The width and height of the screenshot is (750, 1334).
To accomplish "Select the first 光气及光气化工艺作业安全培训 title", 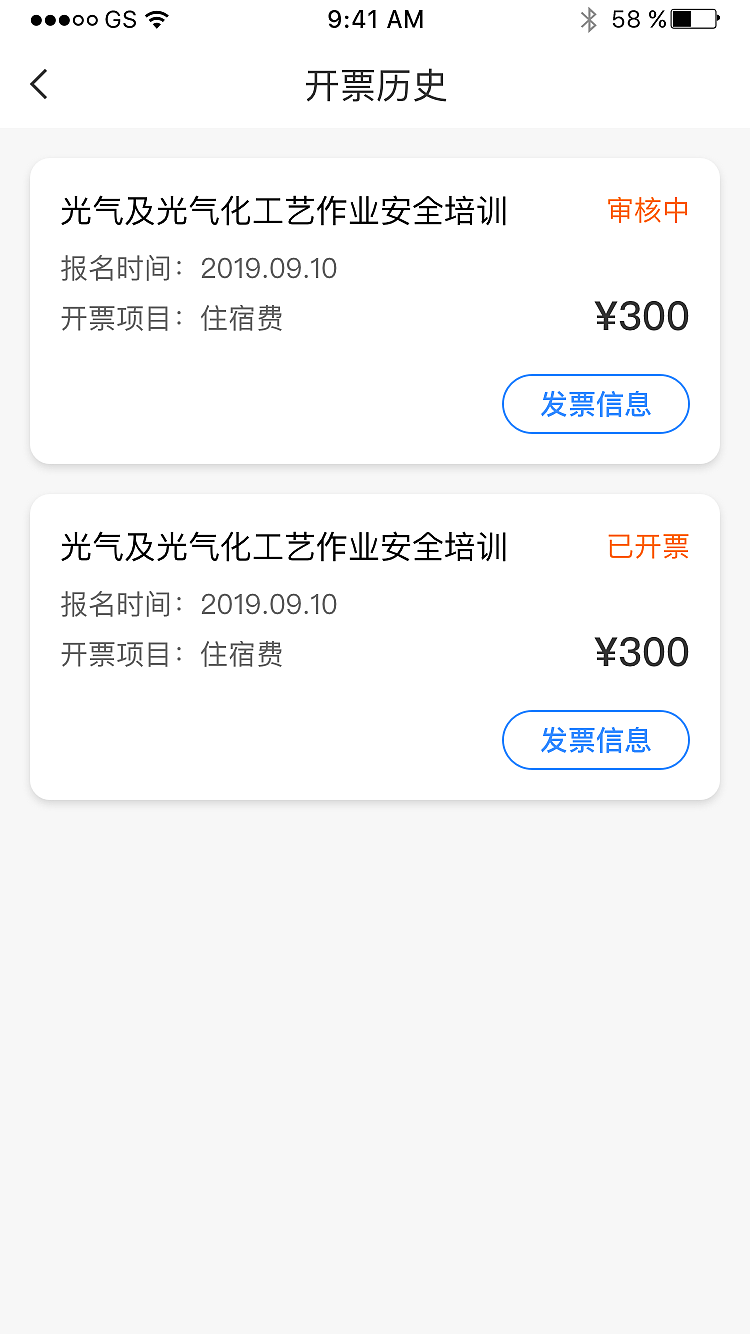I will tap(283, 211).
